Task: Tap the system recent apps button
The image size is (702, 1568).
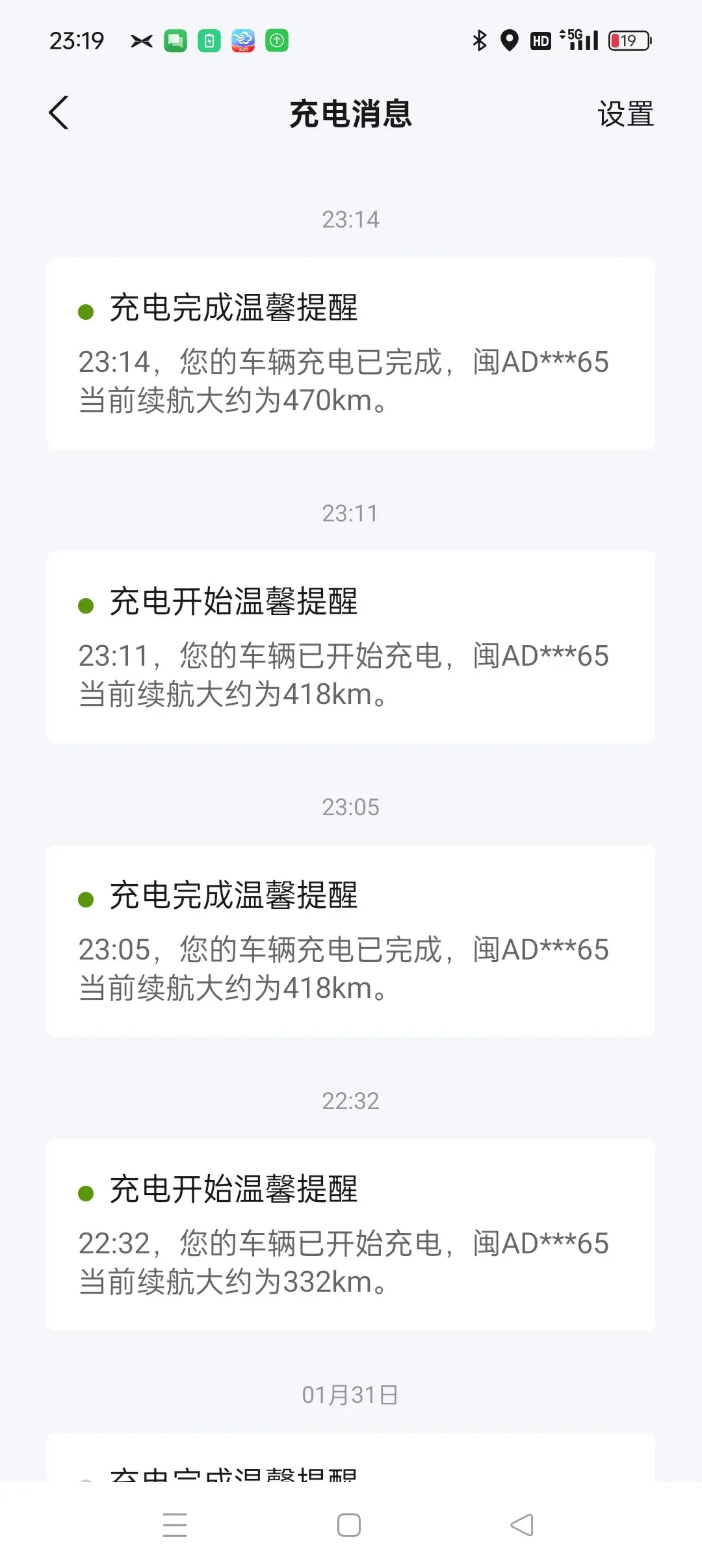Action: click(x=175, y=1525)
